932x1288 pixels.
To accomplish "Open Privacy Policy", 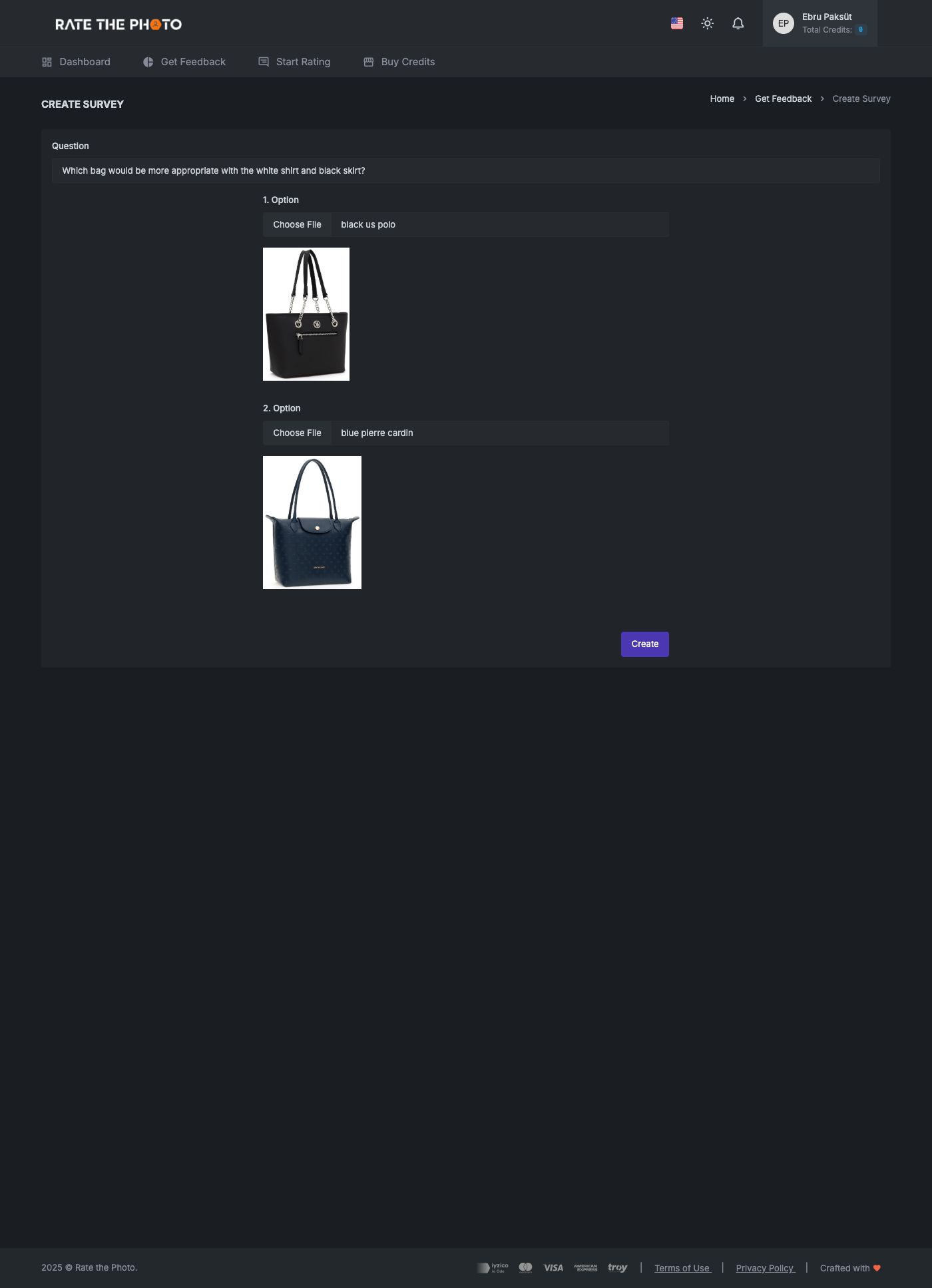I will pyautogui.click(x=765, y=1268).
